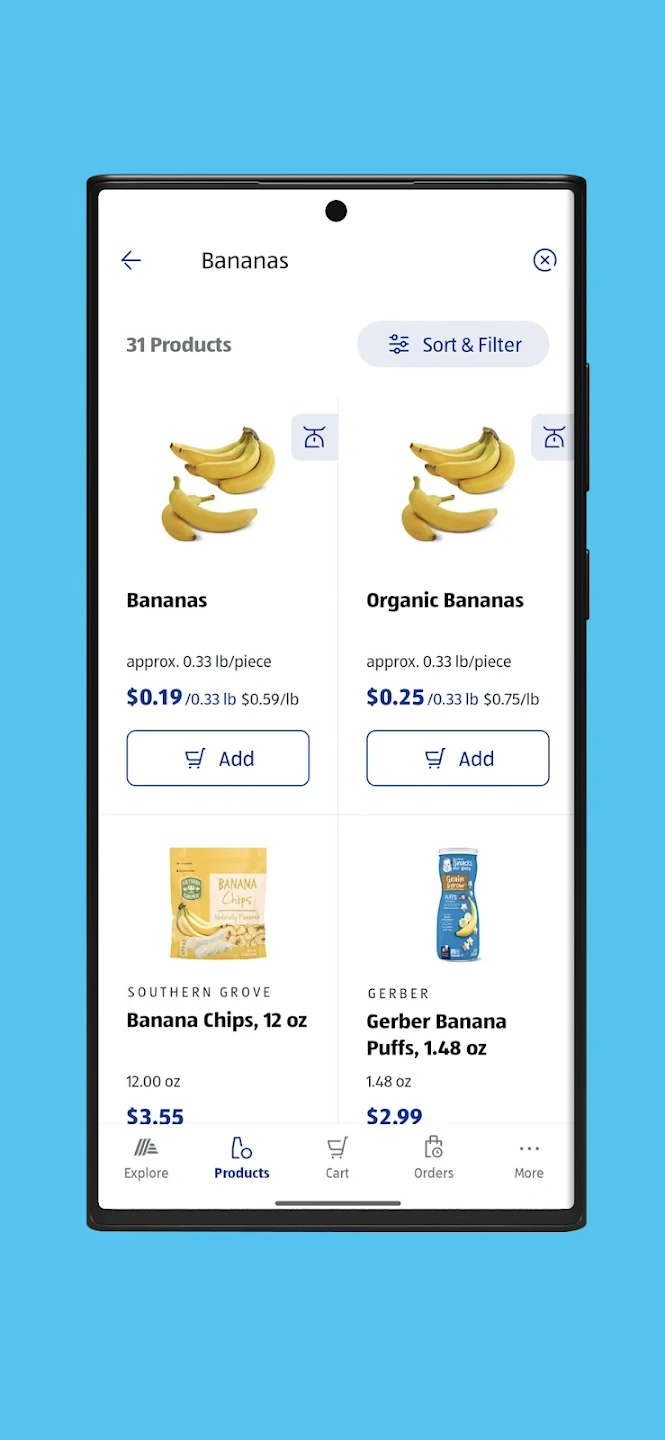Clear the Bananas search with the X
This screenshot has width=665, height=1440.
[x=544, y=261]
